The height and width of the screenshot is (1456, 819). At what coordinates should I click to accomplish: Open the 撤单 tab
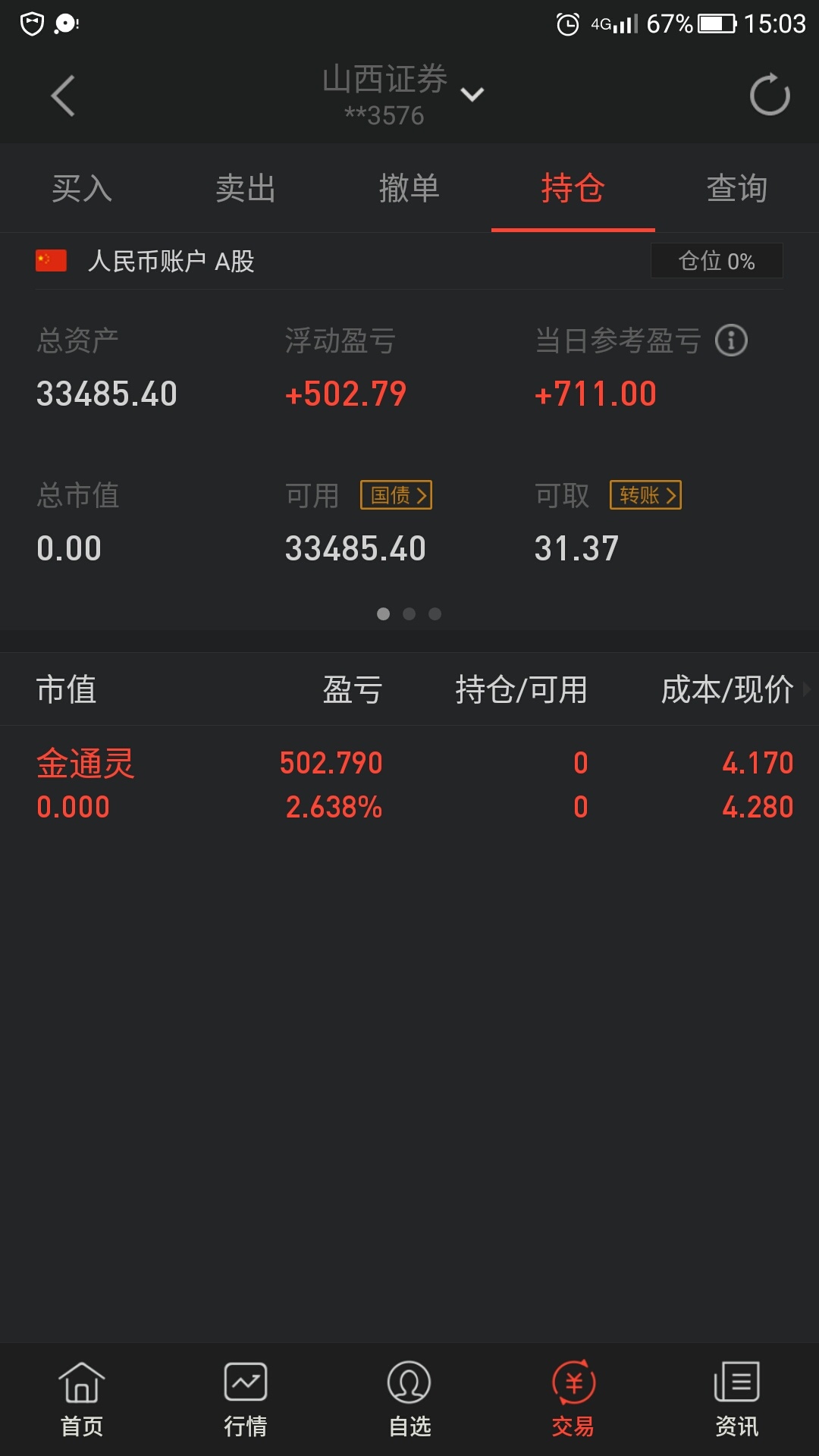409,188
